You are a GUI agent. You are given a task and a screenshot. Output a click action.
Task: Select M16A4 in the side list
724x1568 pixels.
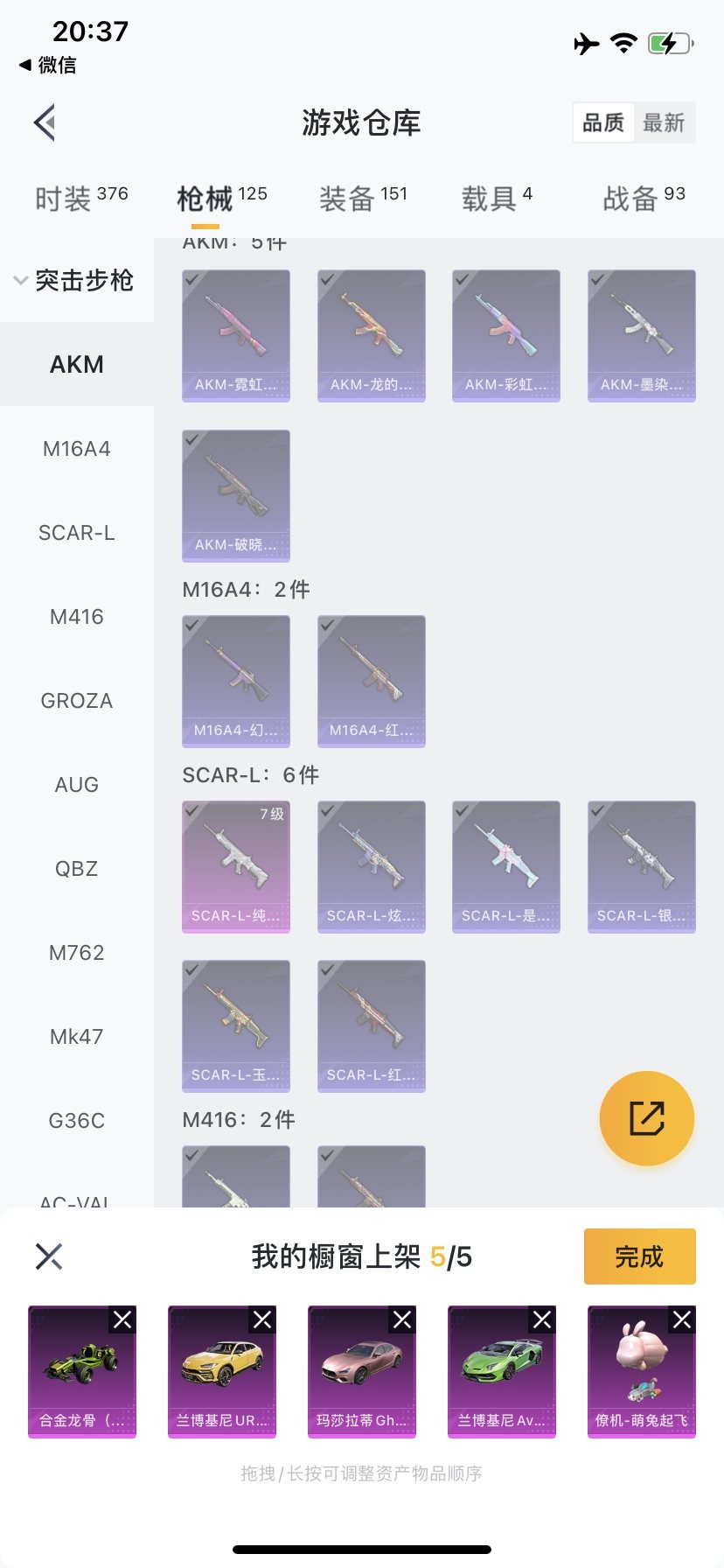[77, 449]
